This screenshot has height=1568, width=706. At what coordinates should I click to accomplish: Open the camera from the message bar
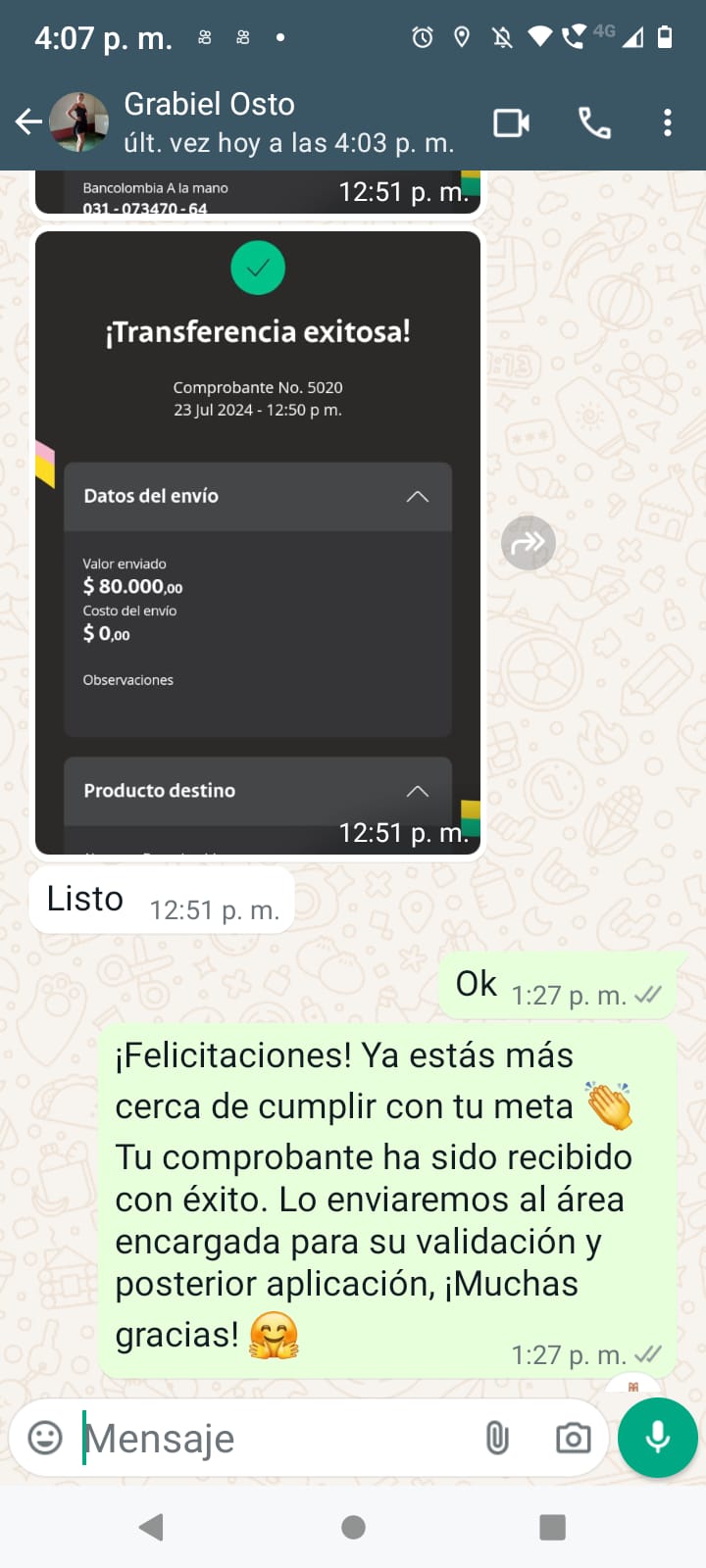[x=573, y=1438]
